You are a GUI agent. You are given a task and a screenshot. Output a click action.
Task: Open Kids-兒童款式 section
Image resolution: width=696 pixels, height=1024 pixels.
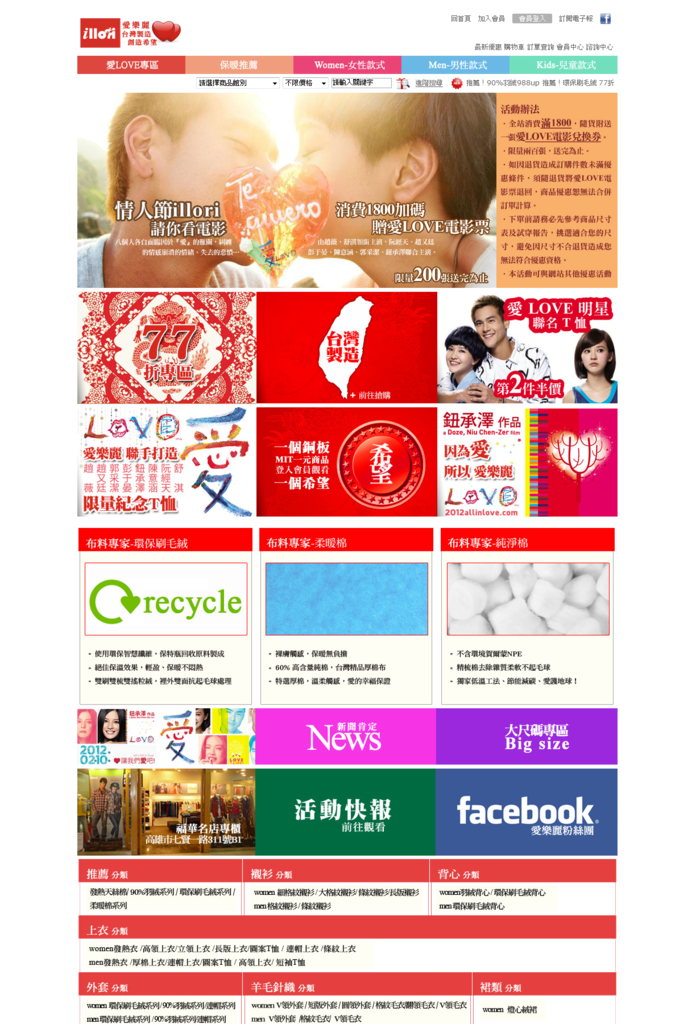562,65
